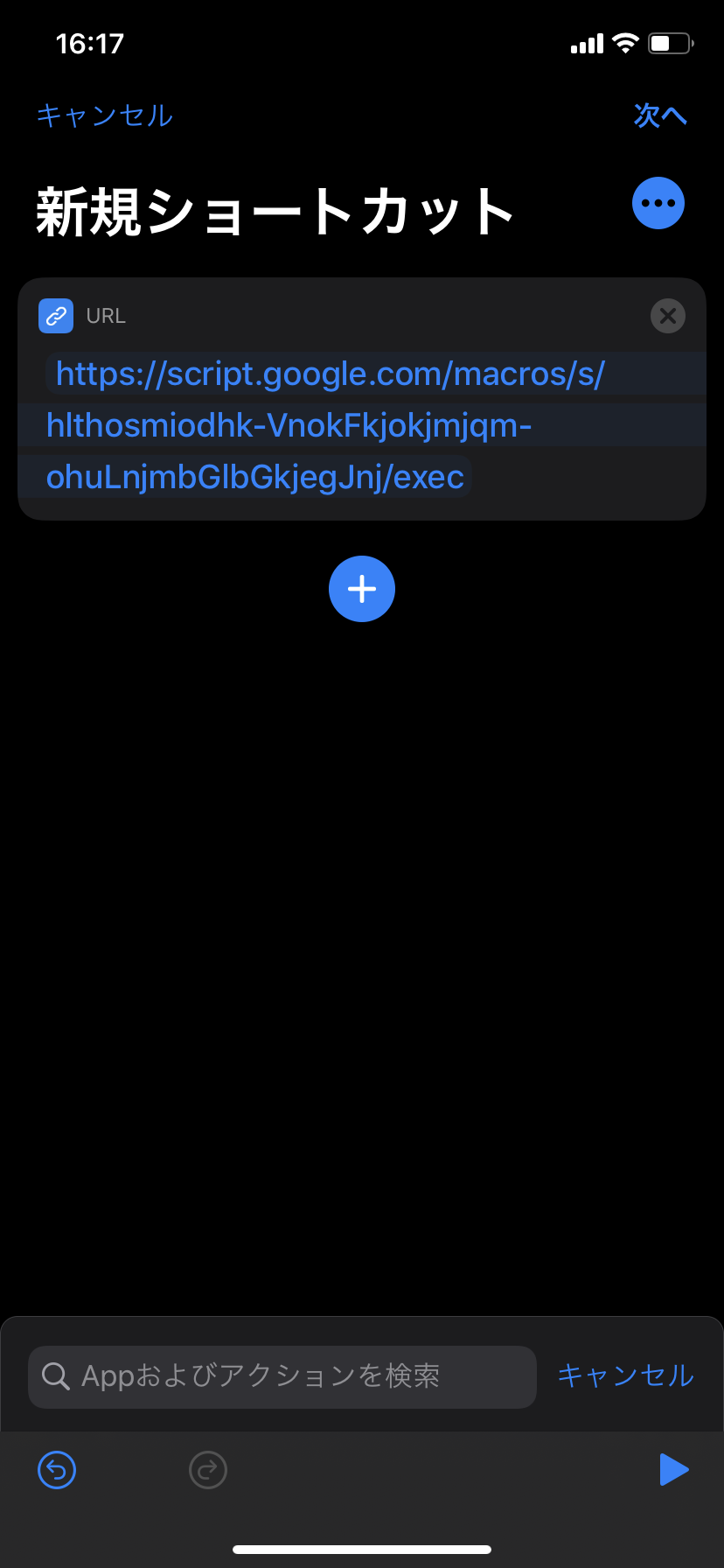Tap the cellular signal bars
The height and width of the screenshot is (1568, 724).
point(587,42)
